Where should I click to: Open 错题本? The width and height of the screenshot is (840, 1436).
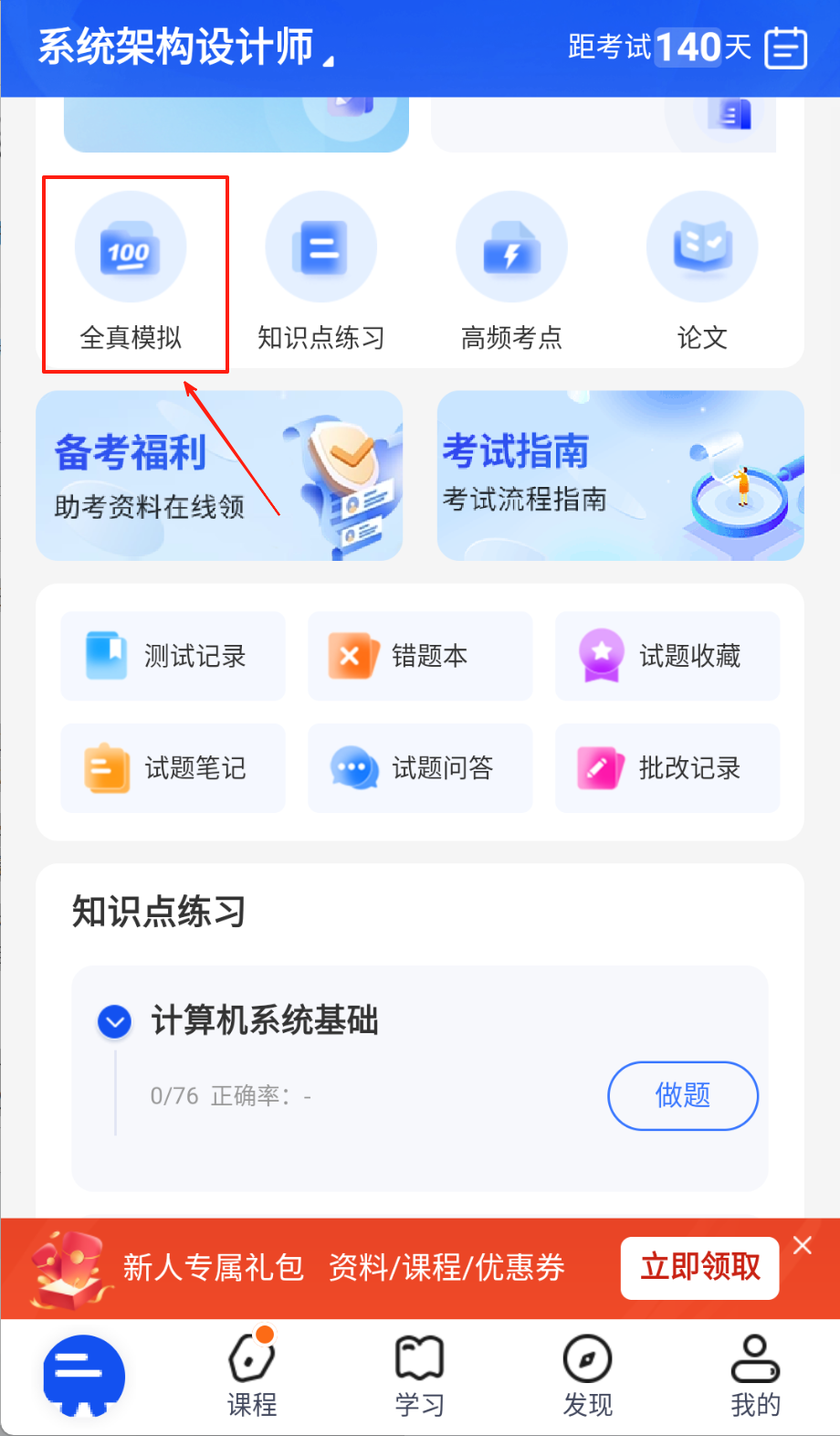420,656
